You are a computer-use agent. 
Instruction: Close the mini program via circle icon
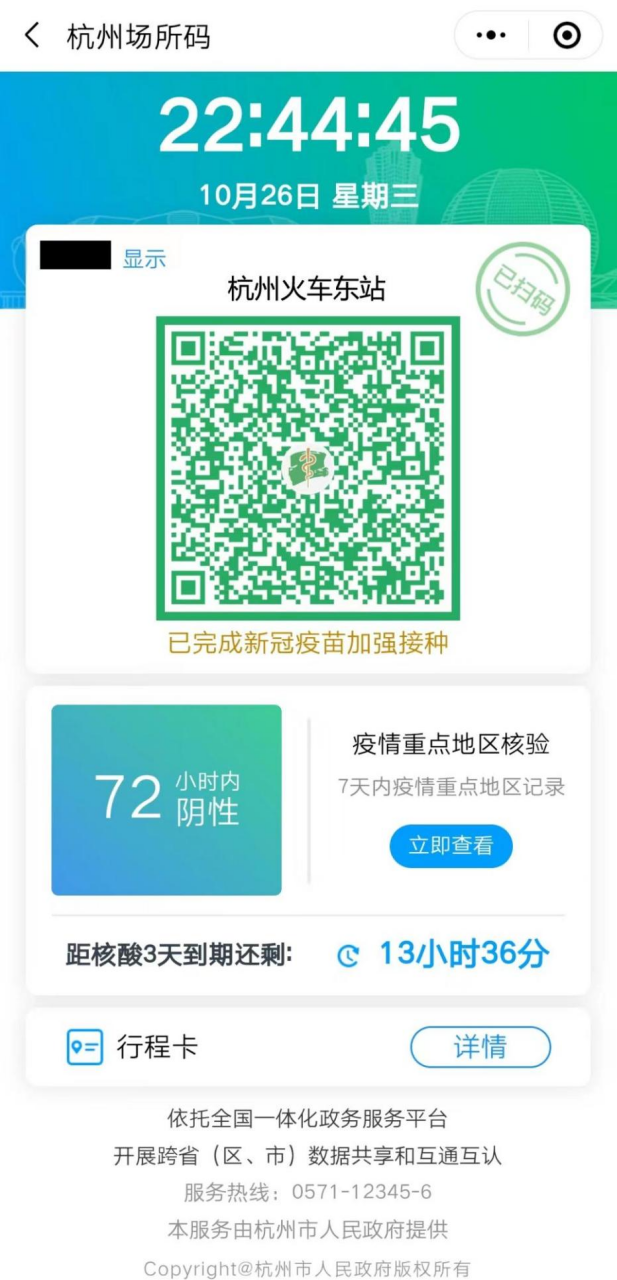tap(566, 36)
